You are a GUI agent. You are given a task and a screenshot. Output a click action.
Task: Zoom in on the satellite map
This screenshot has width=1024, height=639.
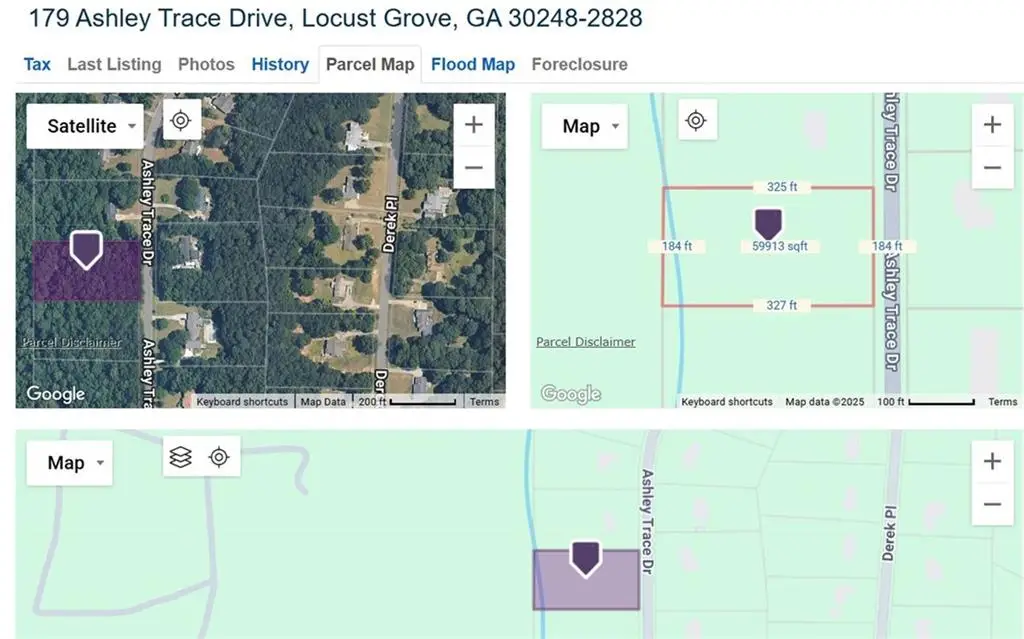point(474,125)
